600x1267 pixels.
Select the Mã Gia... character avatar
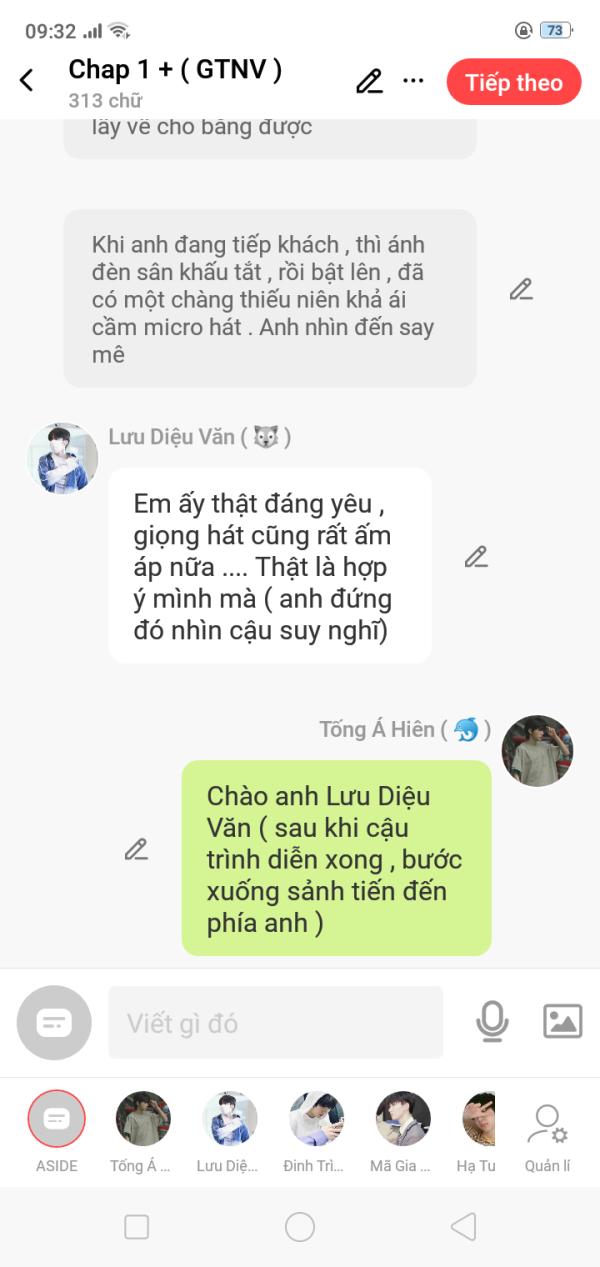coord(402,1119)
